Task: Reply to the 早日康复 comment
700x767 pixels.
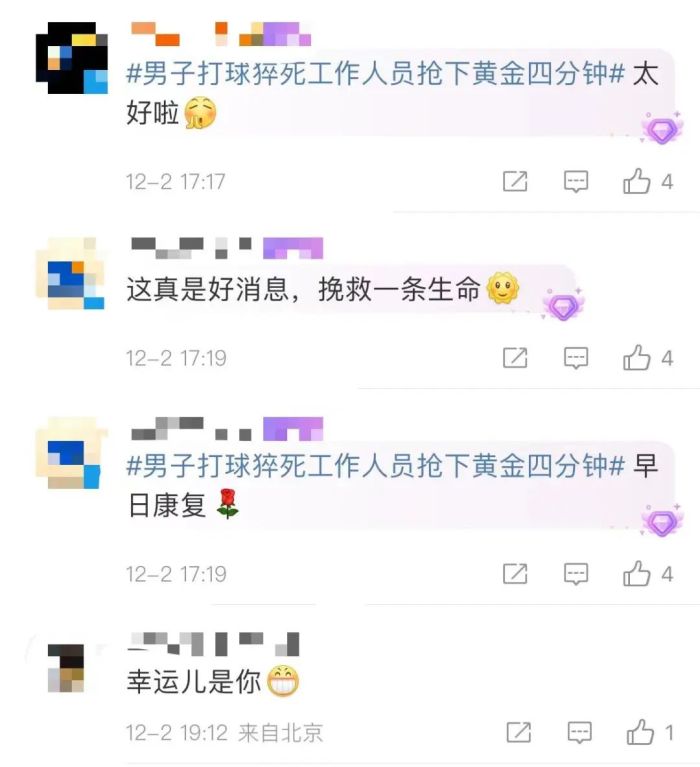Action: 575,574
